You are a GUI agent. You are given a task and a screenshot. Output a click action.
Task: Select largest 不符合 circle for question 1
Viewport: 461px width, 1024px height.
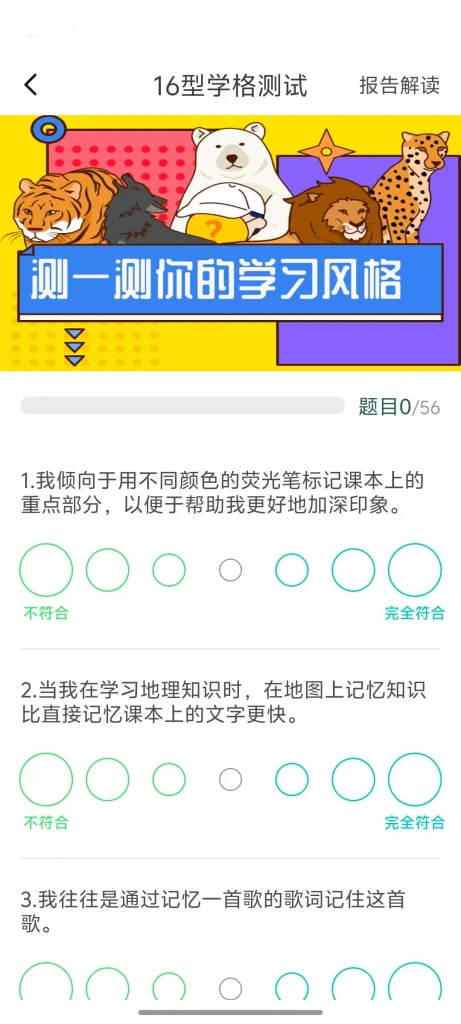pos(46,570)
